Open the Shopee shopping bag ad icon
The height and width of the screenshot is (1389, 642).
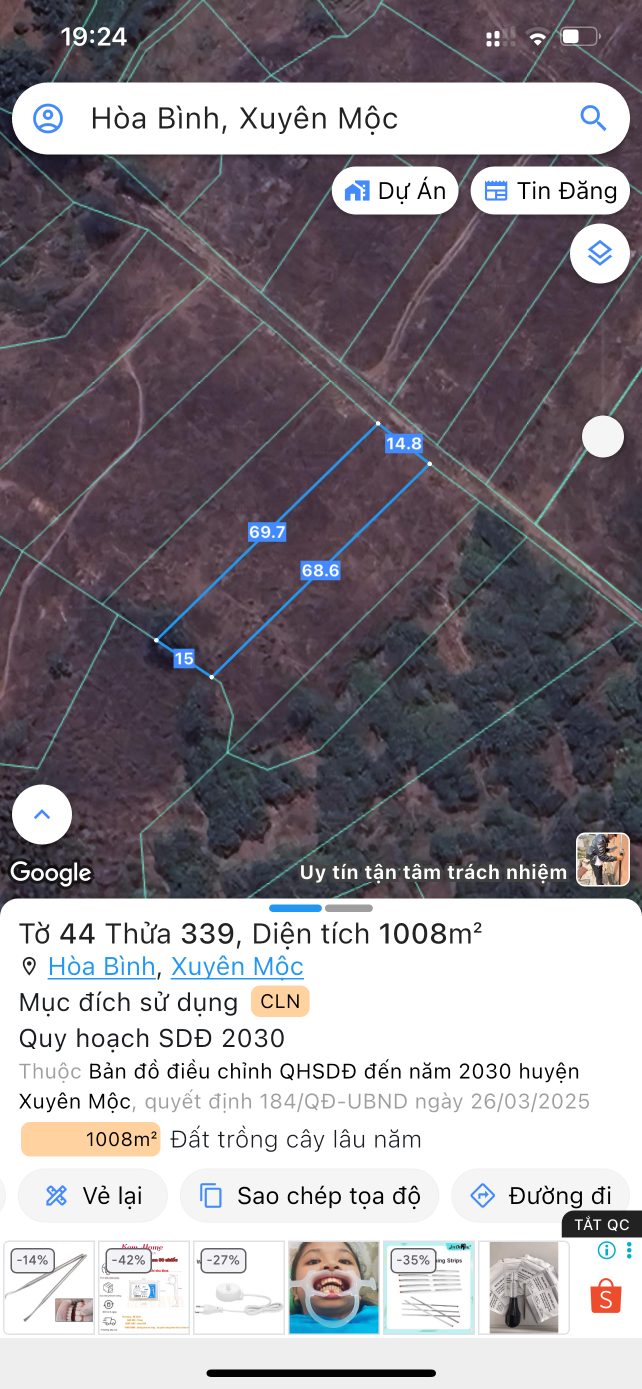(606, 1296)
